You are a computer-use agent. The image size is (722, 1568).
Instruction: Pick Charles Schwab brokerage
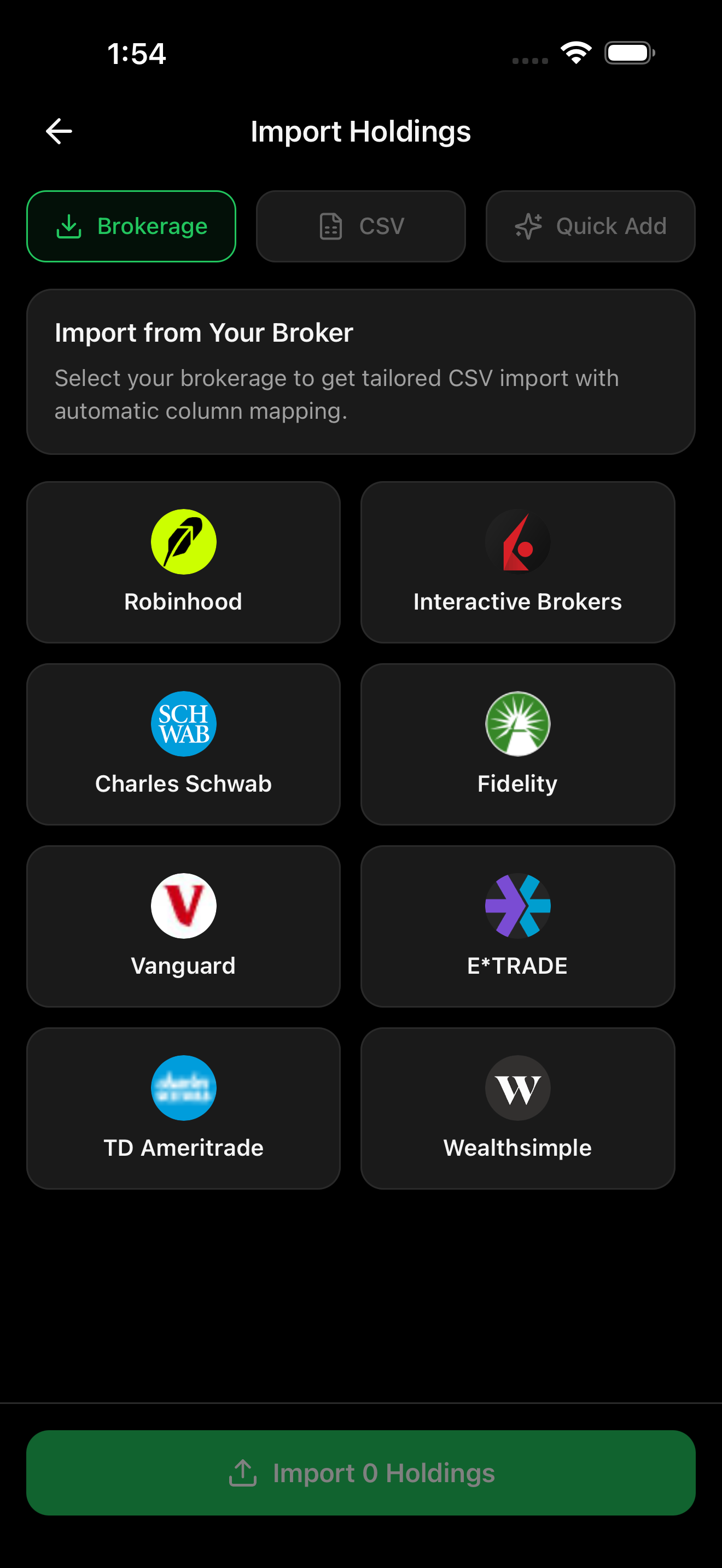(x=183, y=744)
